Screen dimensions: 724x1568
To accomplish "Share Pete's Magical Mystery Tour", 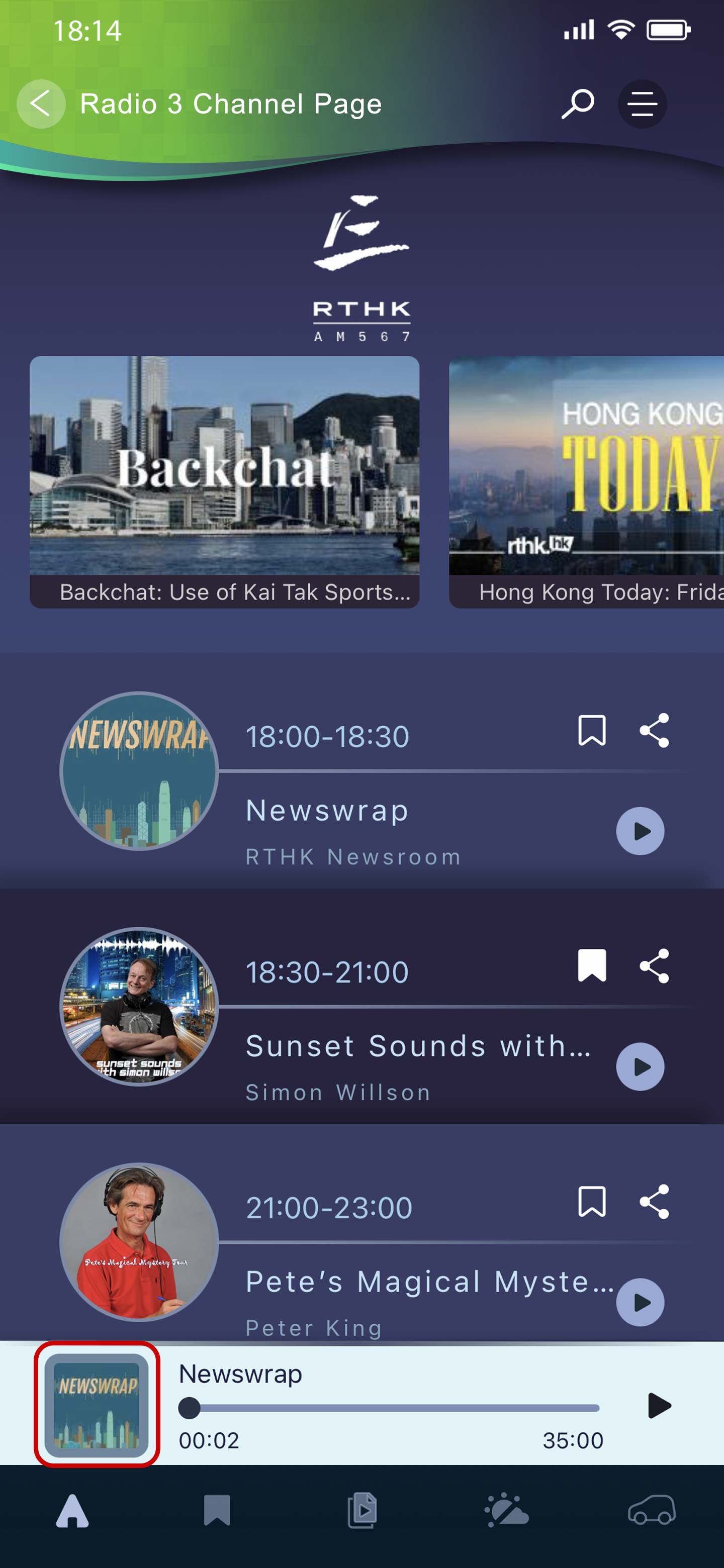I will 654,1202.
